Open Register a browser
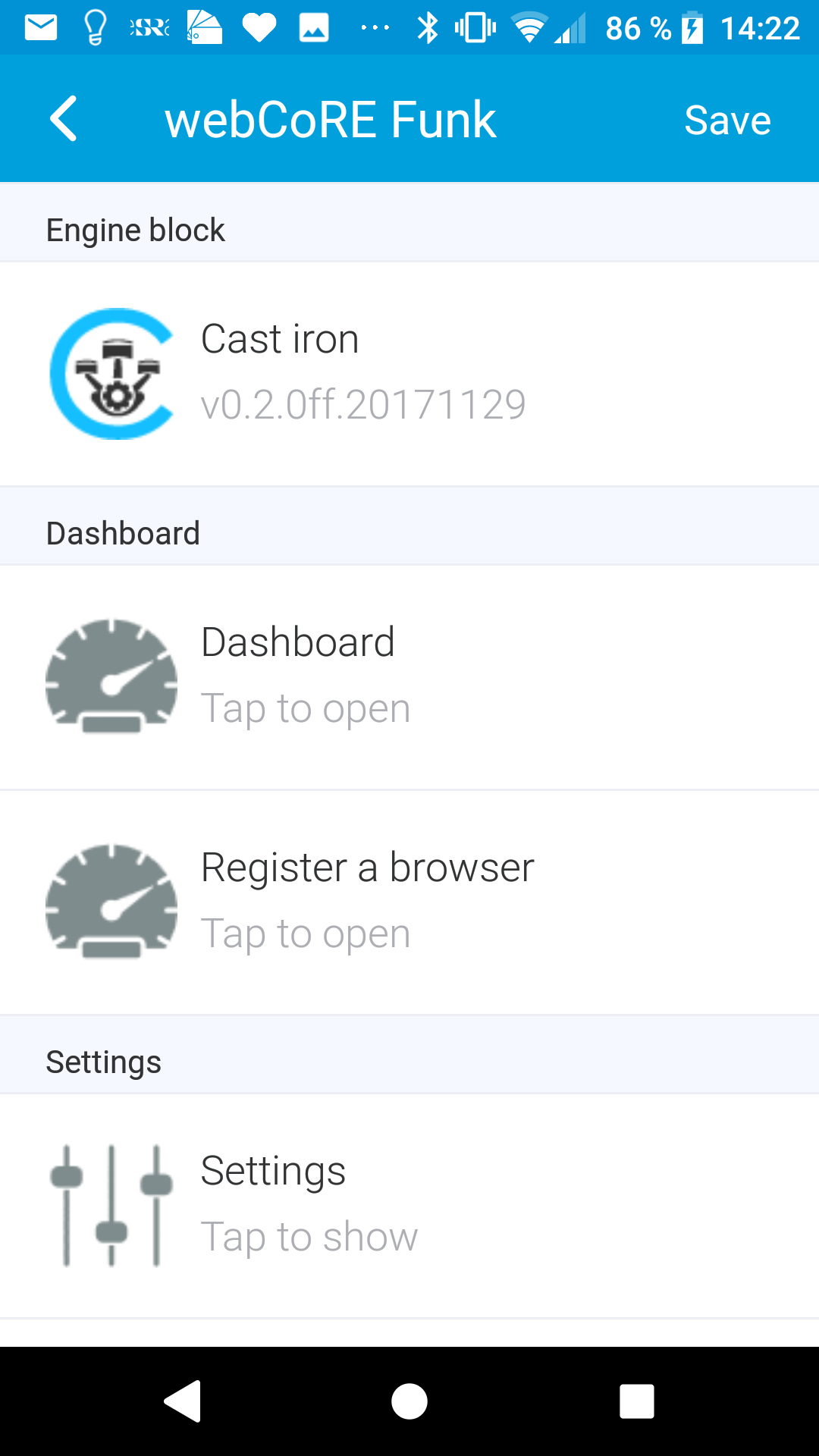 [x=409, y=902]
